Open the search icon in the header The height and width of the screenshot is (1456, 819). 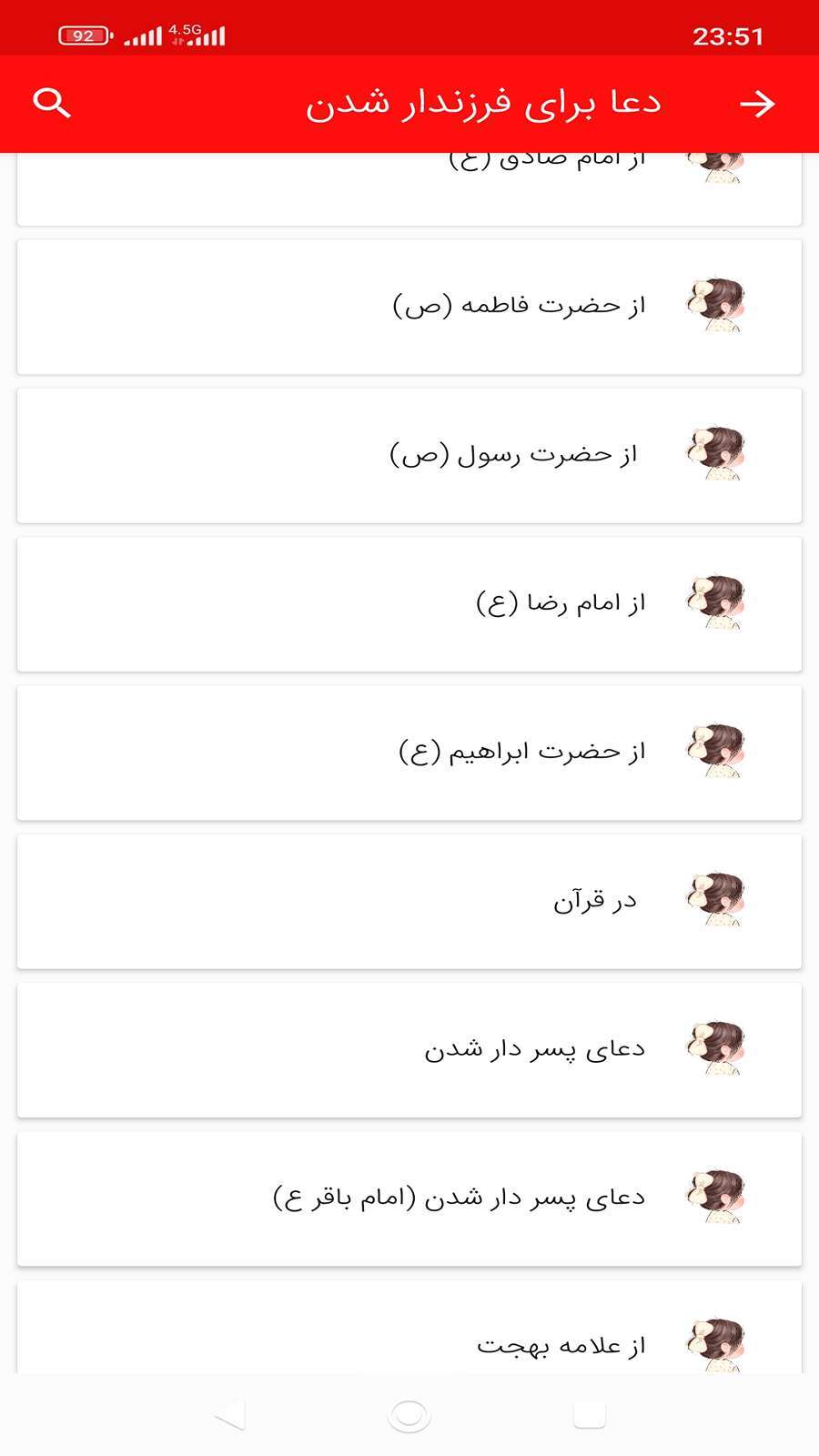pos(52,102)
